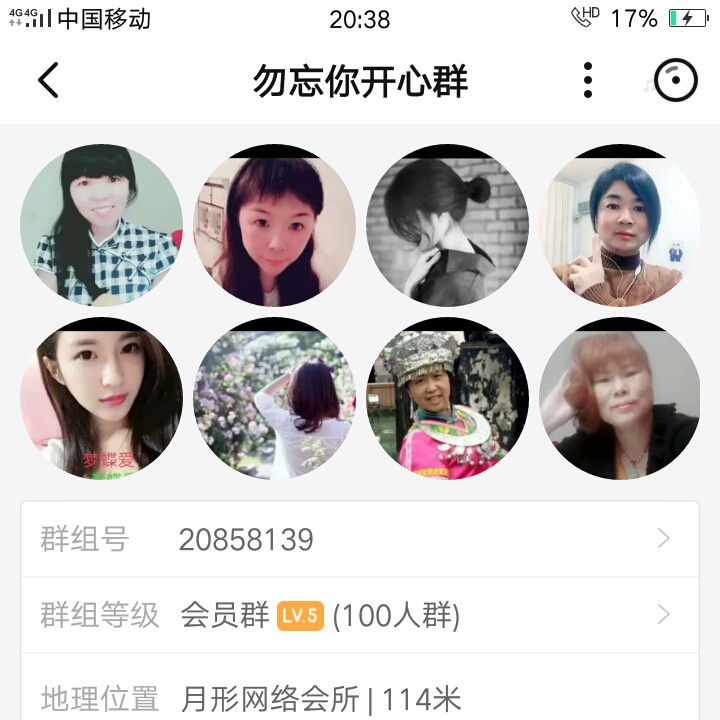Open the 群组等级 会员群 row
Screen dimensions: 720x720
click(360, 615)
